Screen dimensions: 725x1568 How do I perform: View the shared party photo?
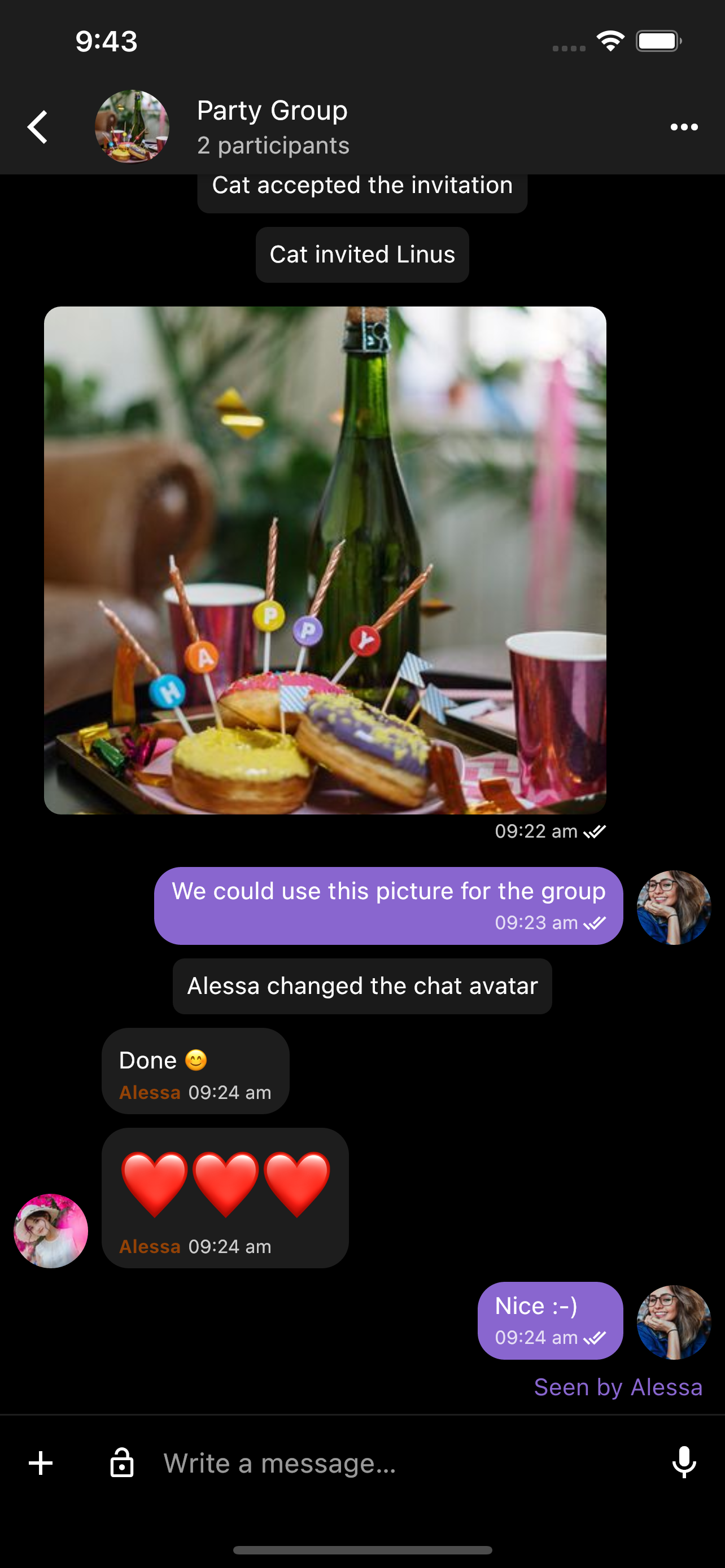(x=325, y=560)
